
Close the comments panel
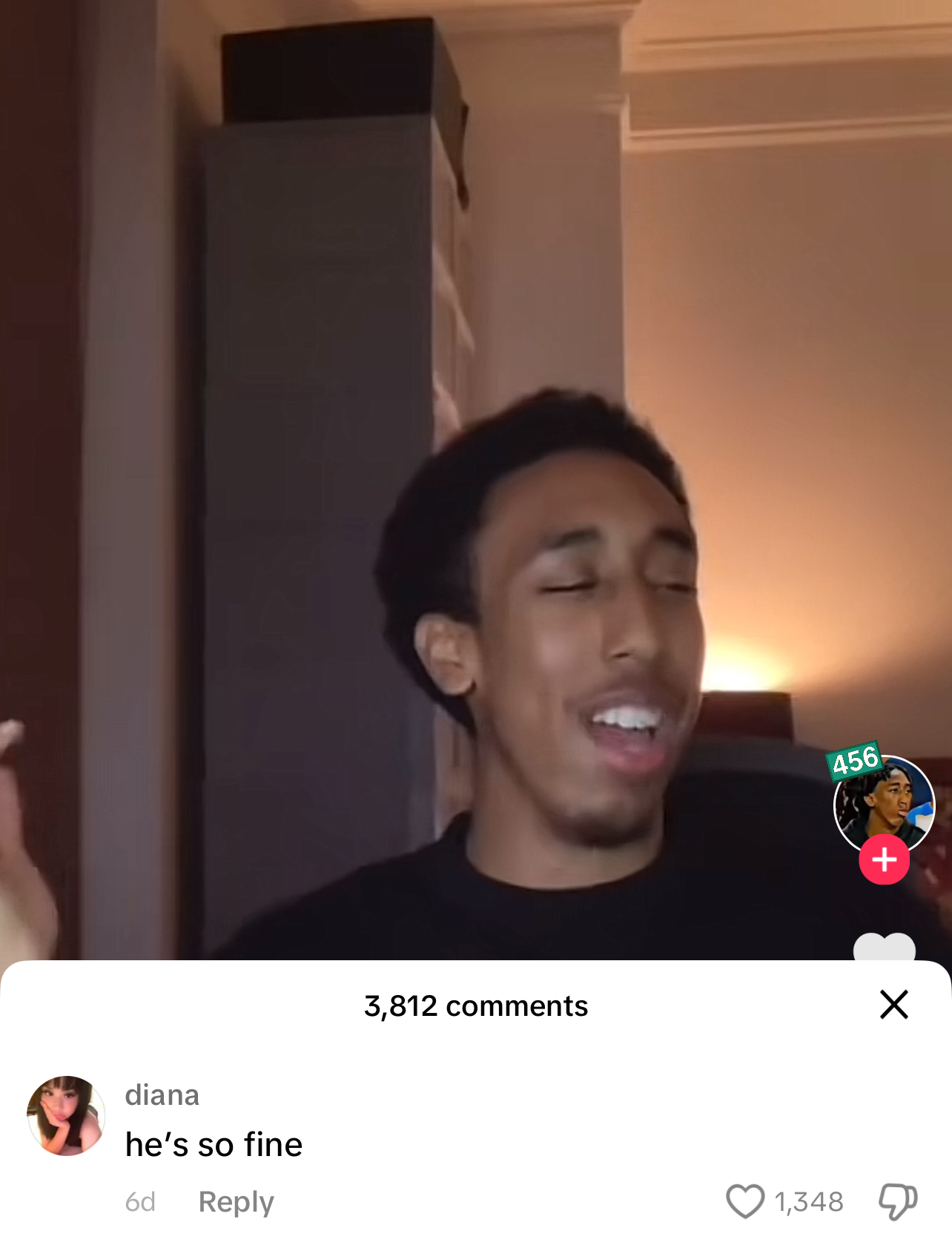(x=893, y=1005)
